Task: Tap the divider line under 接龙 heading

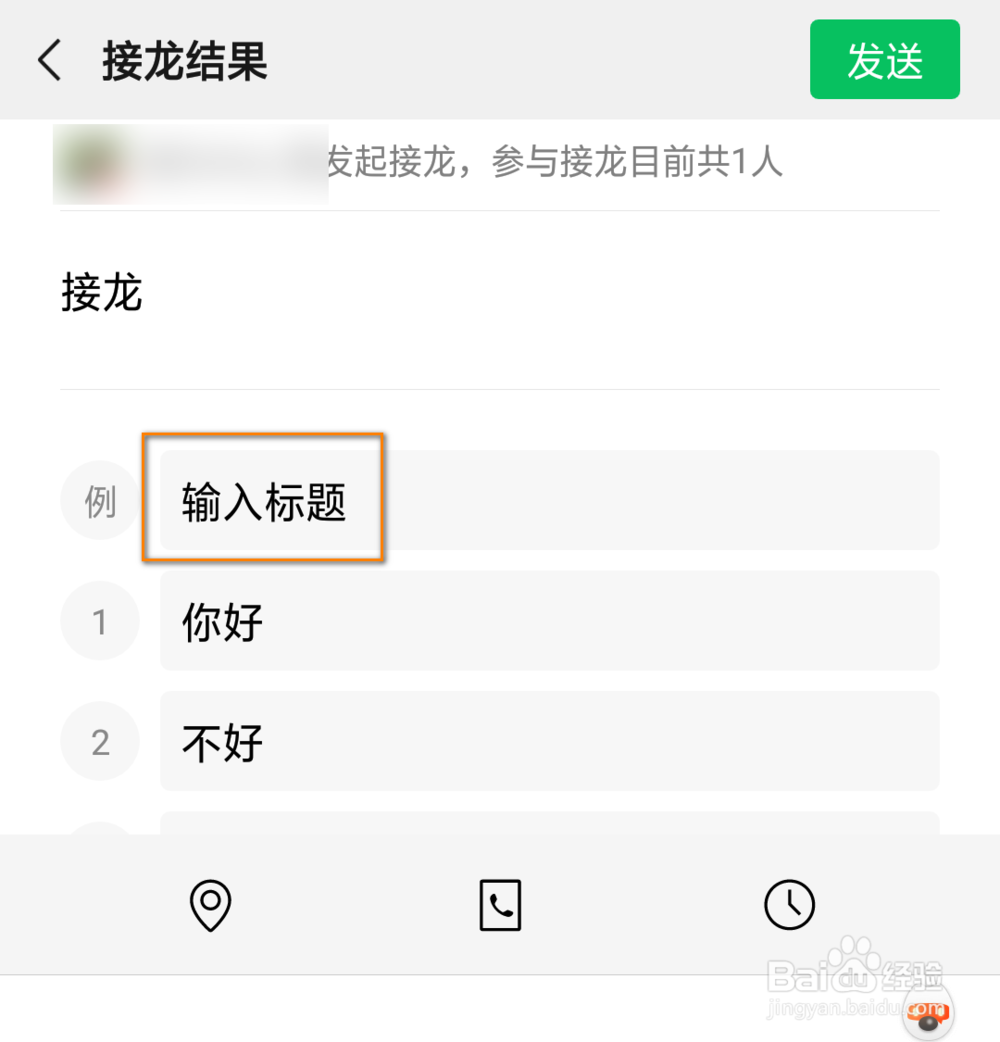Action: tap(500, 385)
